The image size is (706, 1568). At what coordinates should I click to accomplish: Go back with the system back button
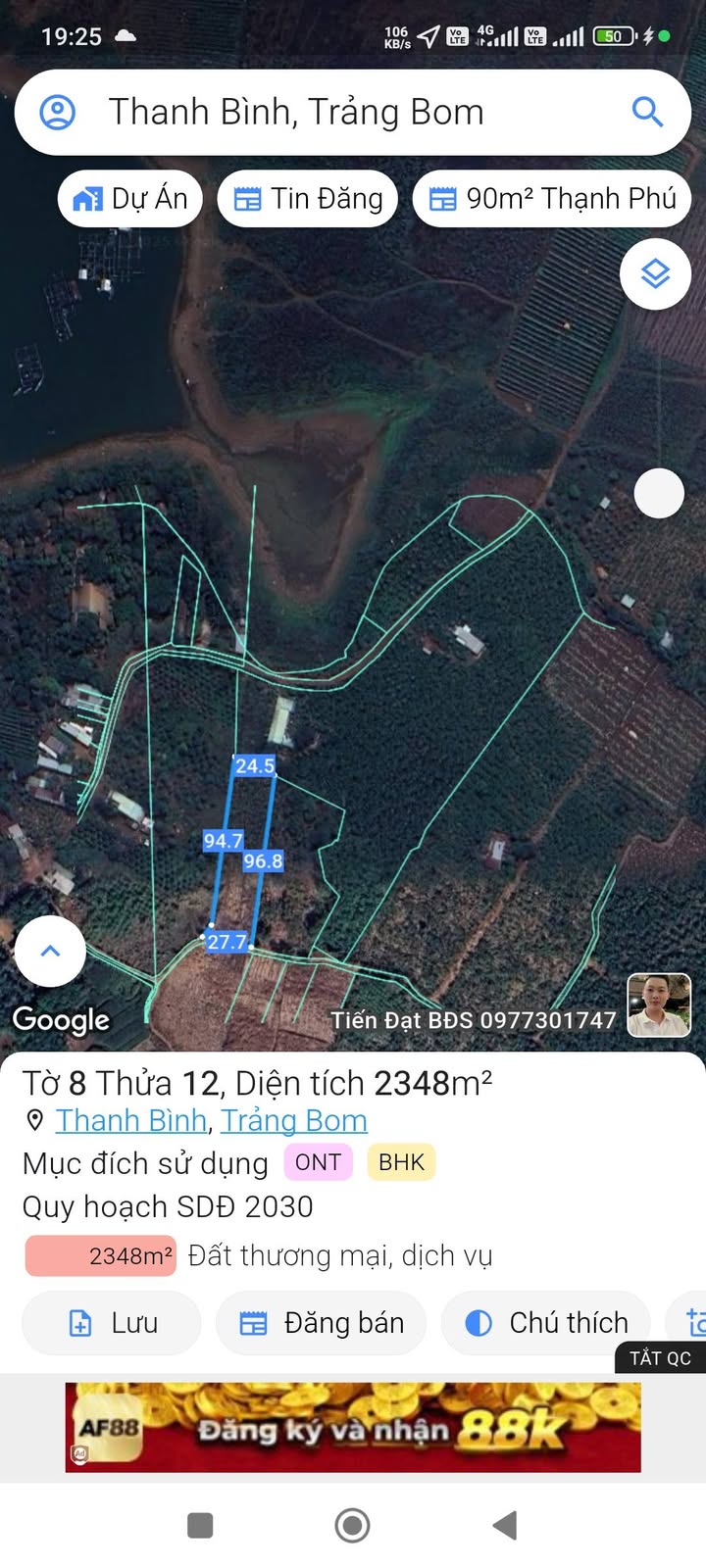pyautogui.click(x=504, y=1525)
